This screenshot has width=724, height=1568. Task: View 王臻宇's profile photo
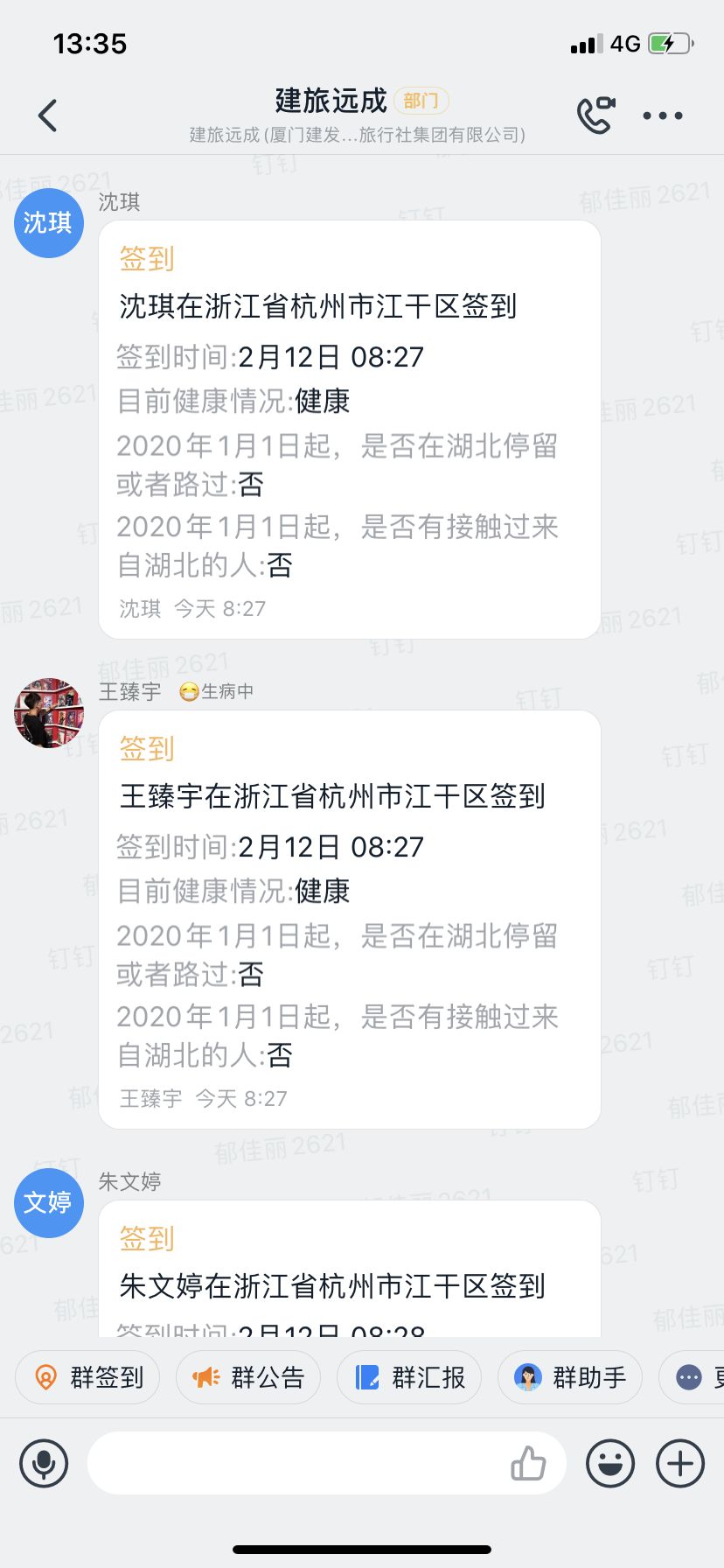49,713
